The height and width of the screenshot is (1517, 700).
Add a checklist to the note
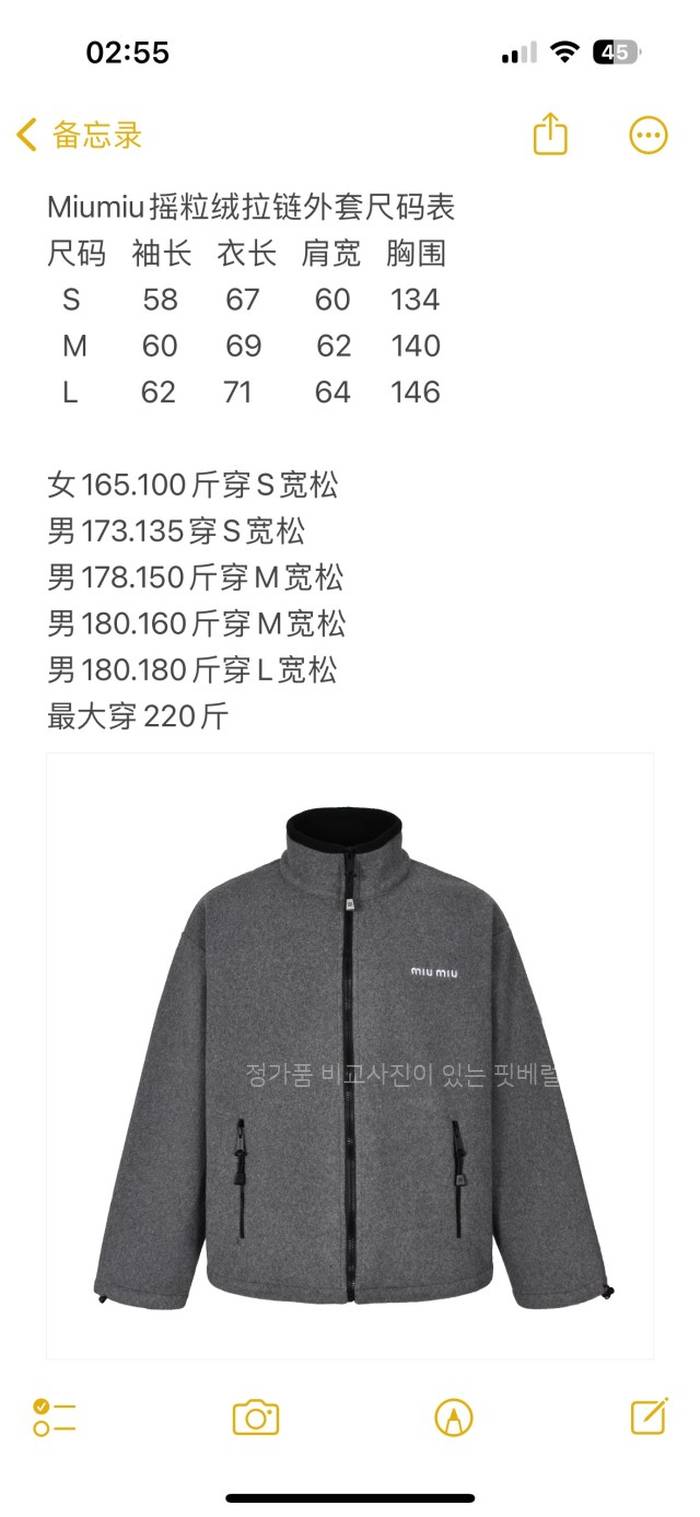pos(54,1417)
